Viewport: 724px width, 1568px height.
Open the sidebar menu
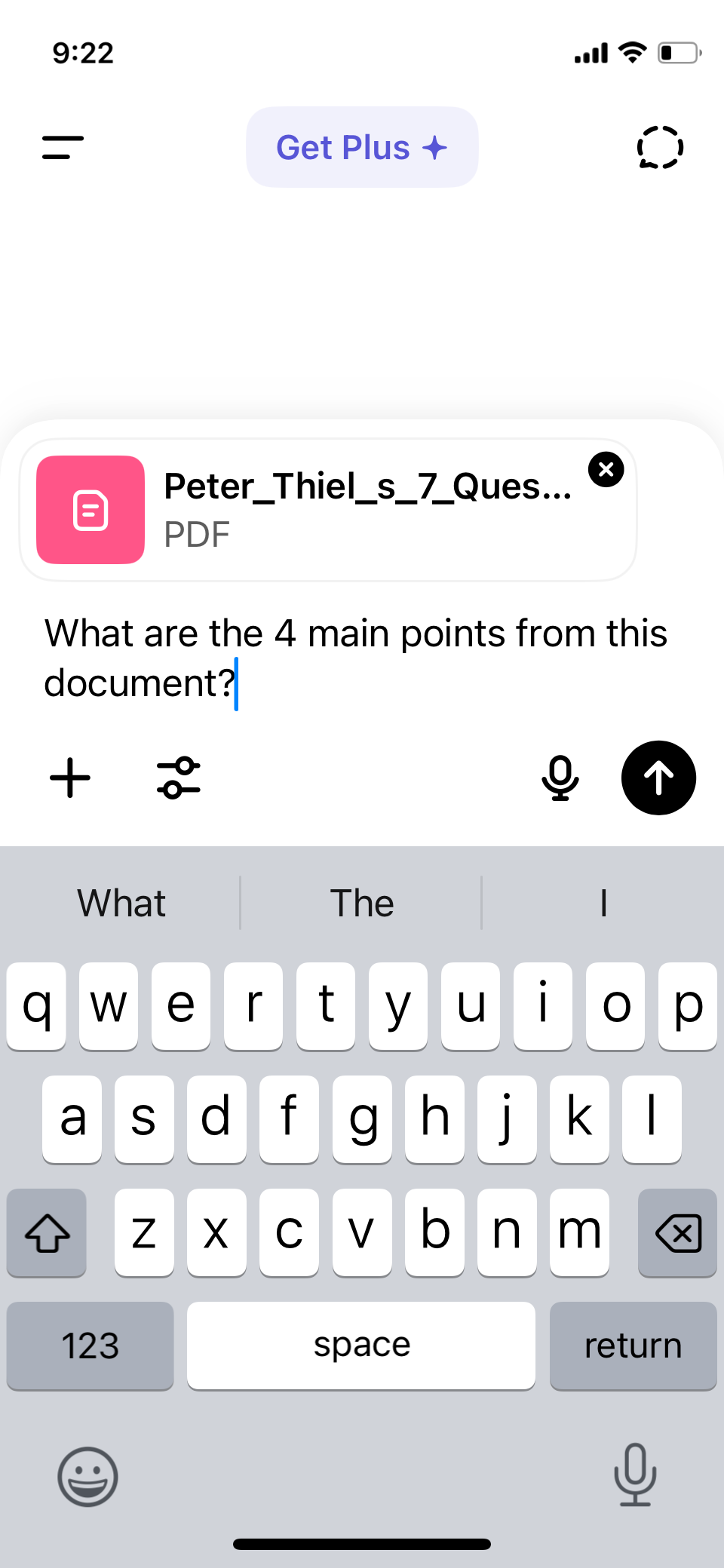click(63, 147)
